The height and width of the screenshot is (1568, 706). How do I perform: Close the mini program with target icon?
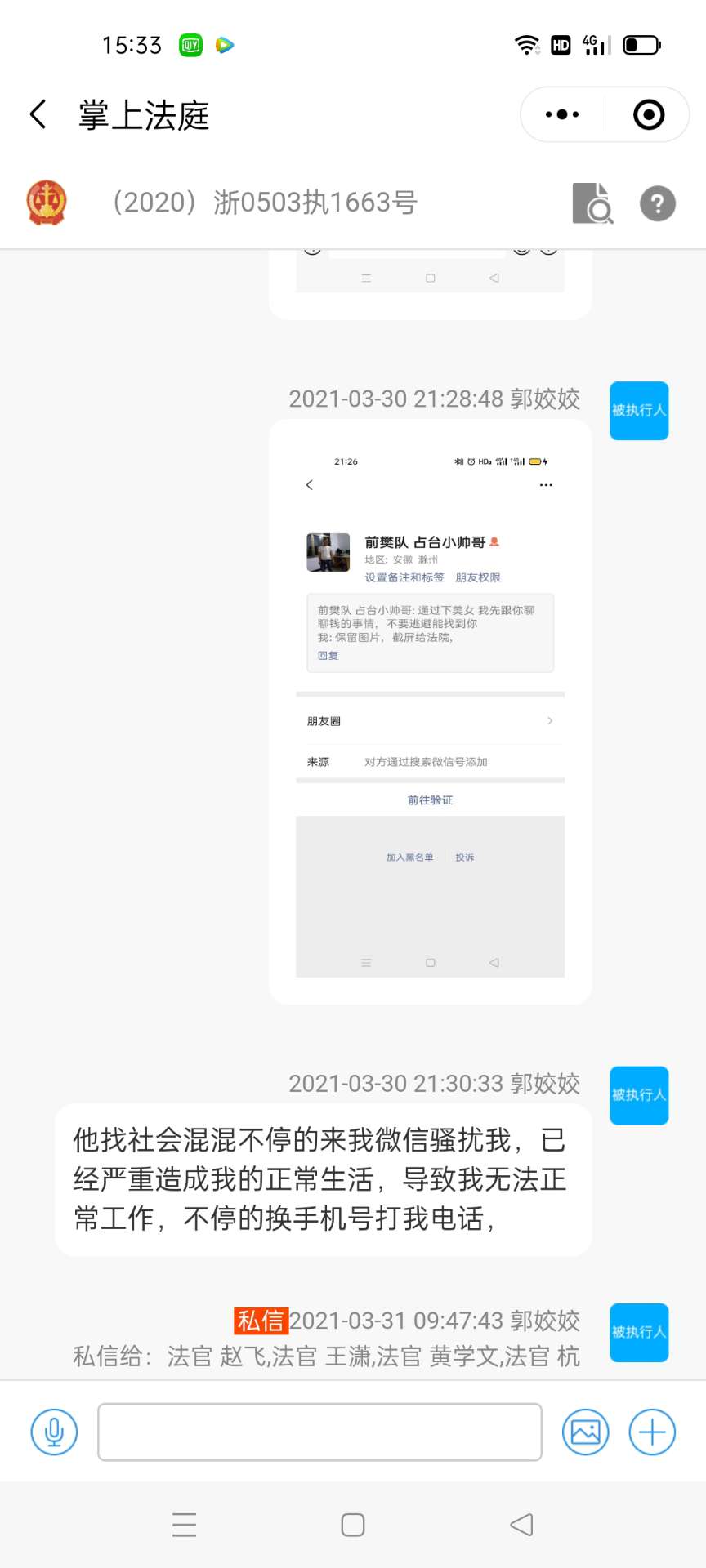(649, 114)
